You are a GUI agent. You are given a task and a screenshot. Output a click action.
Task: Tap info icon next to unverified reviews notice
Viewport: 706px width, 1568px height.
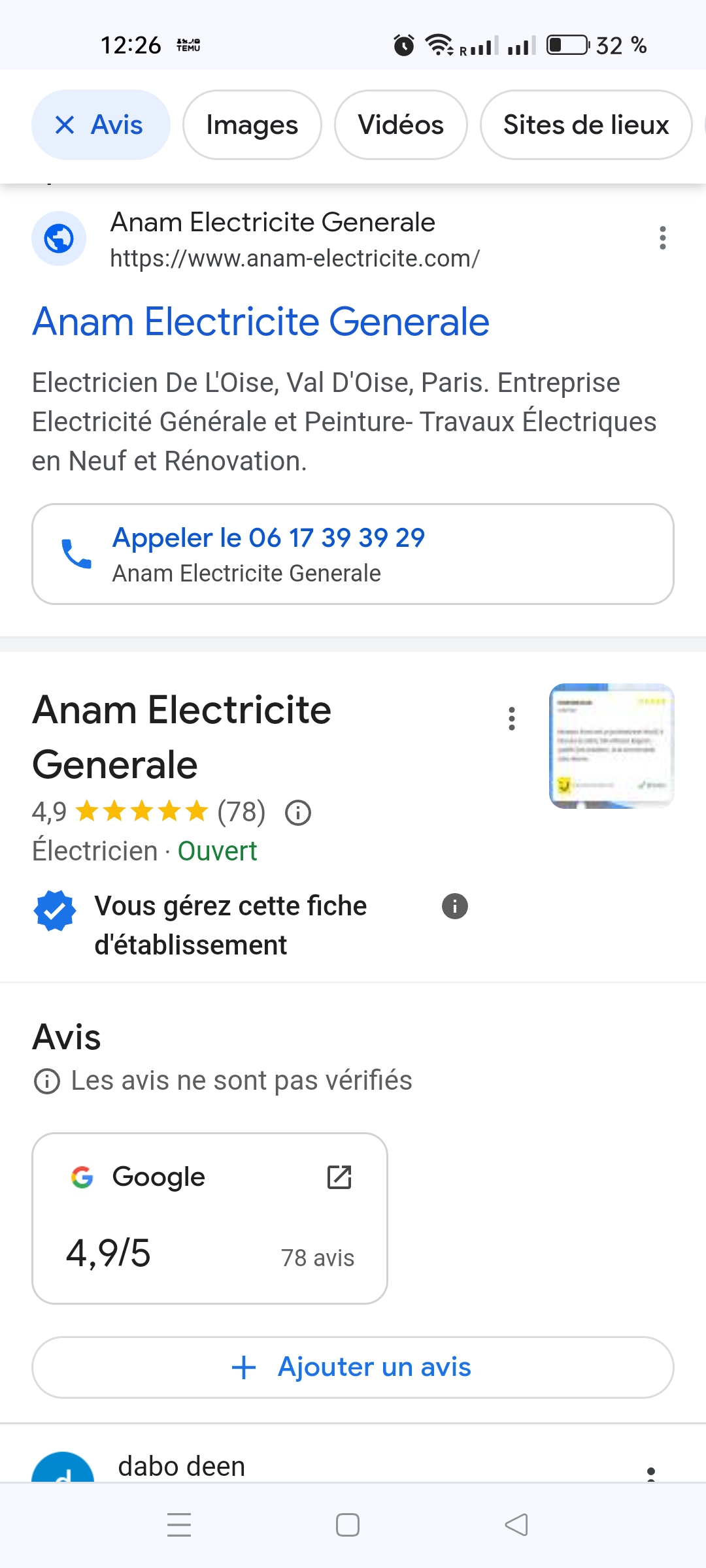tap(47, 1081)
